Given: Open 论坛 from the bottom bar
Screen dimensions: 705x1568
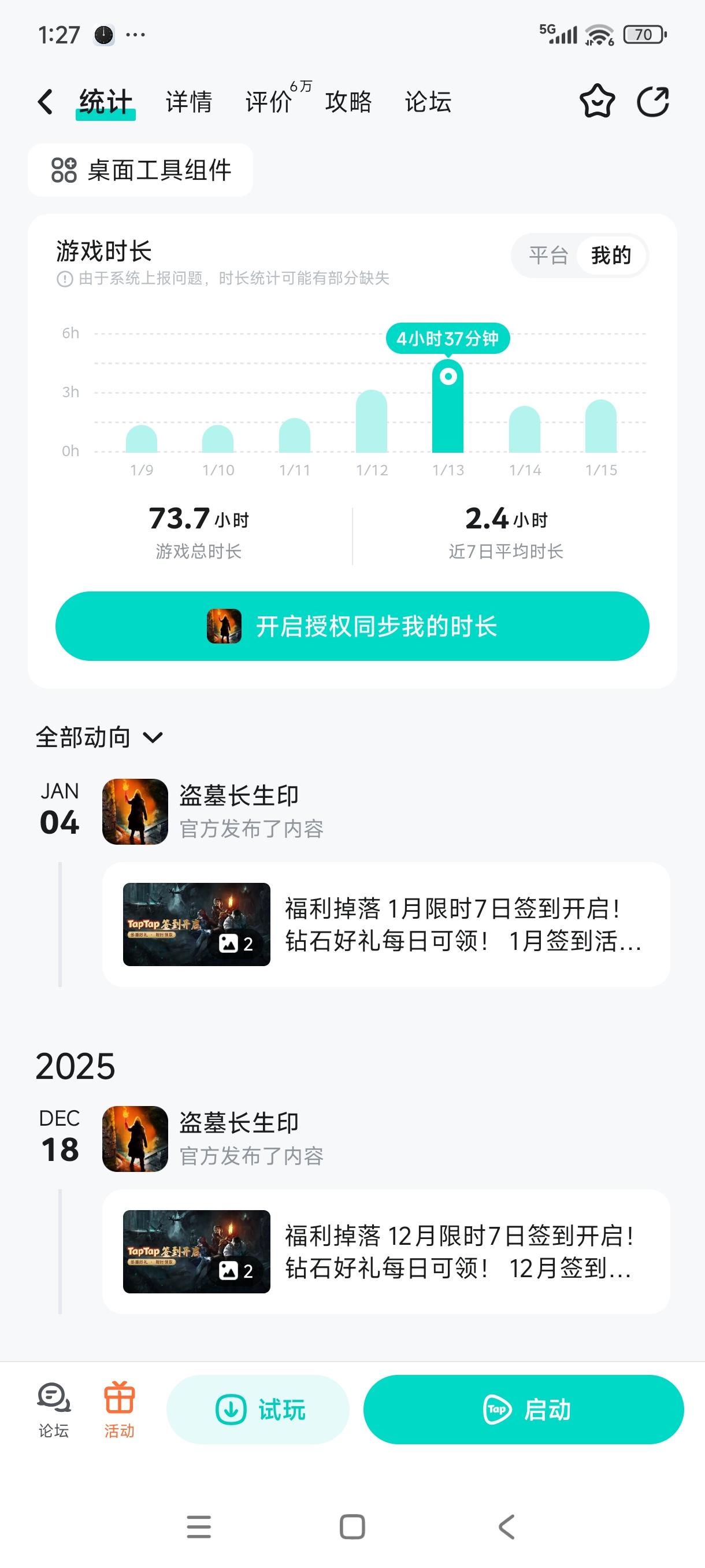Looking at the screenshot, I should (54, 1409).
